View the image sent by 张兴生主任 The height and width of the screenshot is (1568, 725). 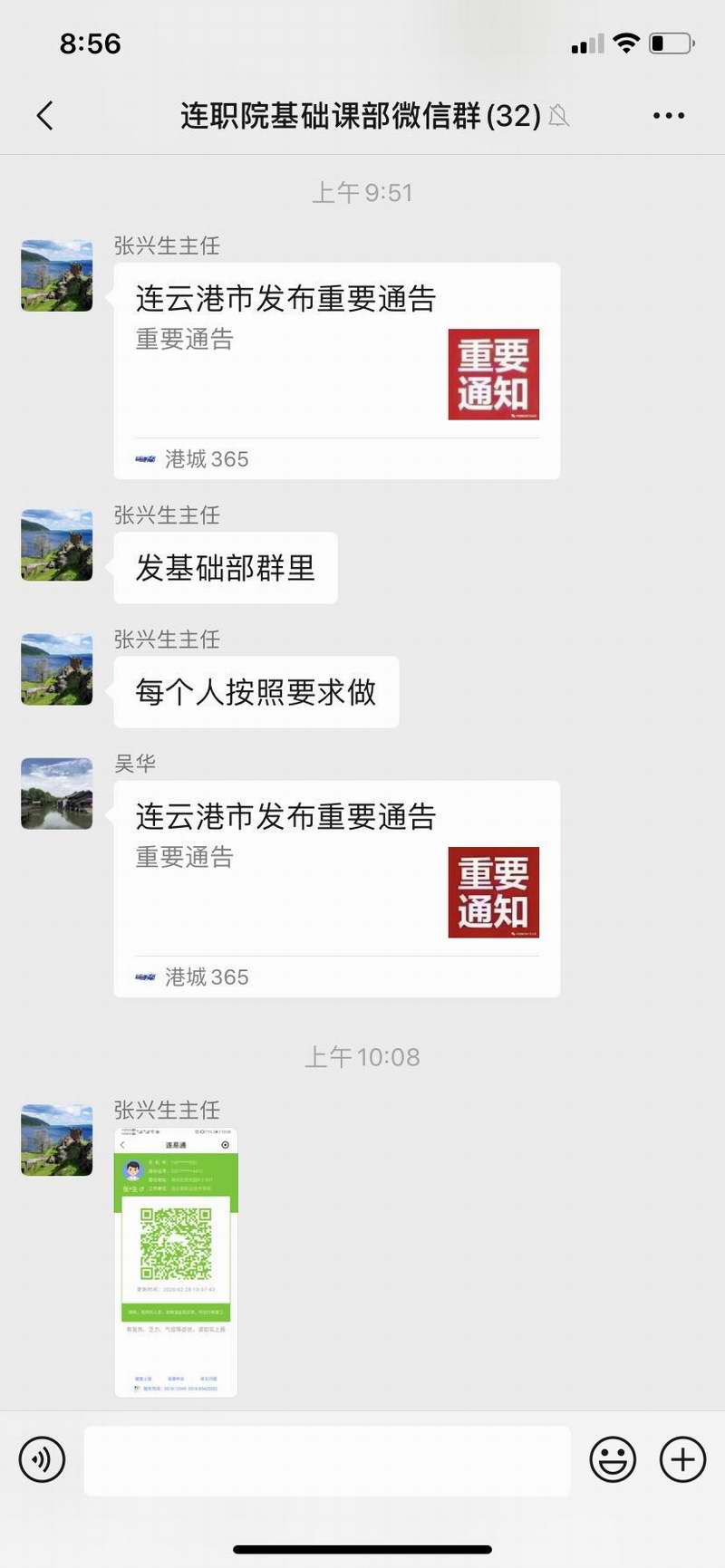pyautogui.click(x=176, y=1262)
